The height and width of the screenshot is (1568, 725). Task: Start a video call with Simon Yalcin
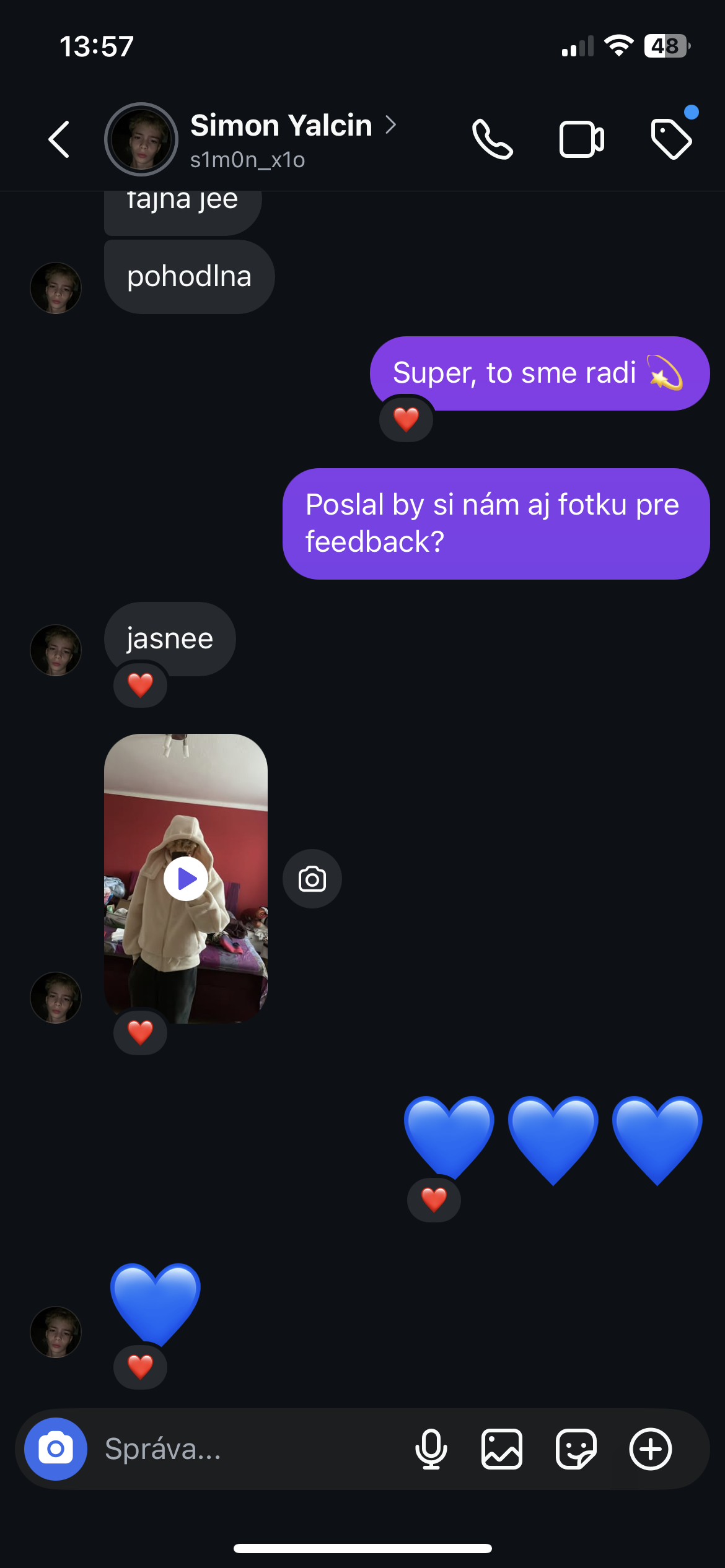pyautogui.click(x=581, y=139)
